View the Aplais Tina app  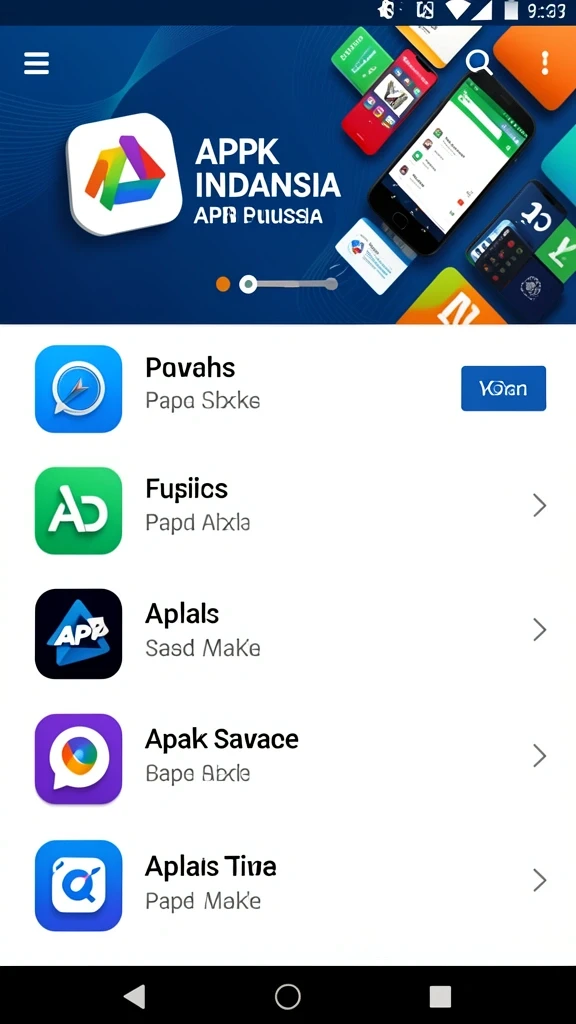[x=288, y=885]
